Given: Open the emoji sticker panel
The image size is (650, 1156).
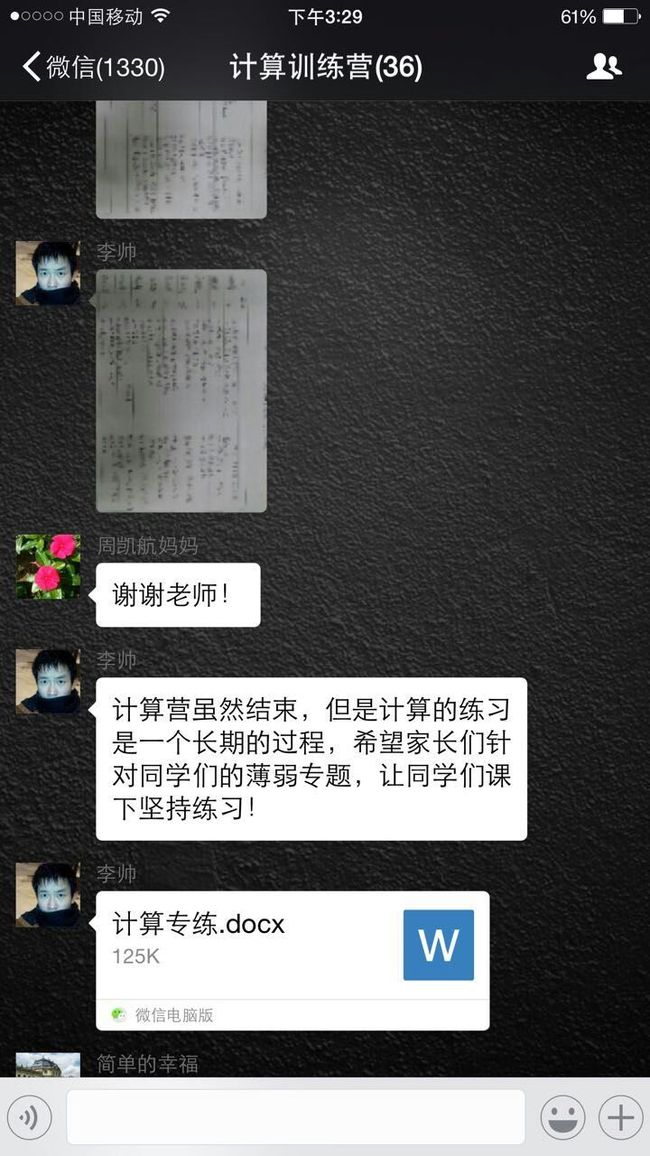Looking at the screenshot, I should (x=562, y=1118).
